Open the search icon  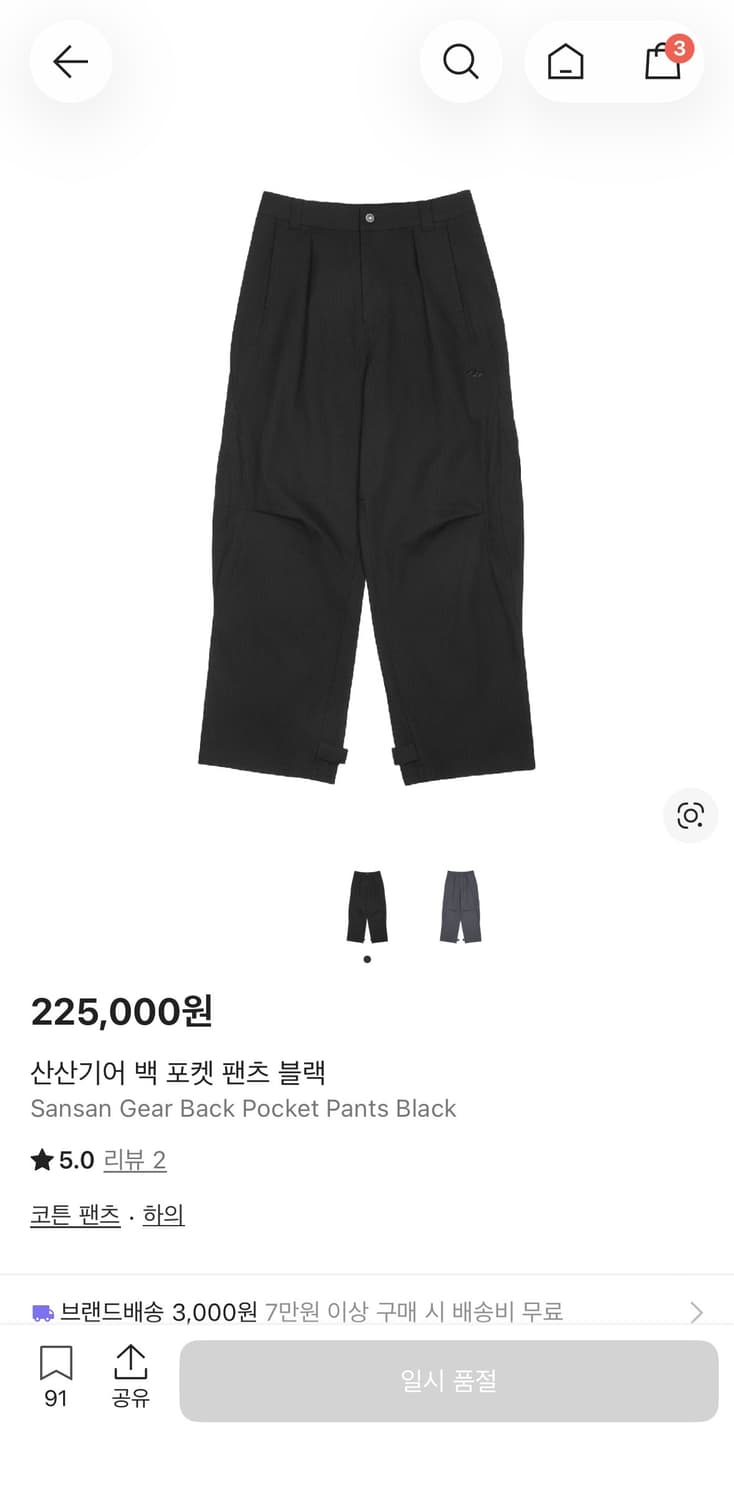pos(461,61)
